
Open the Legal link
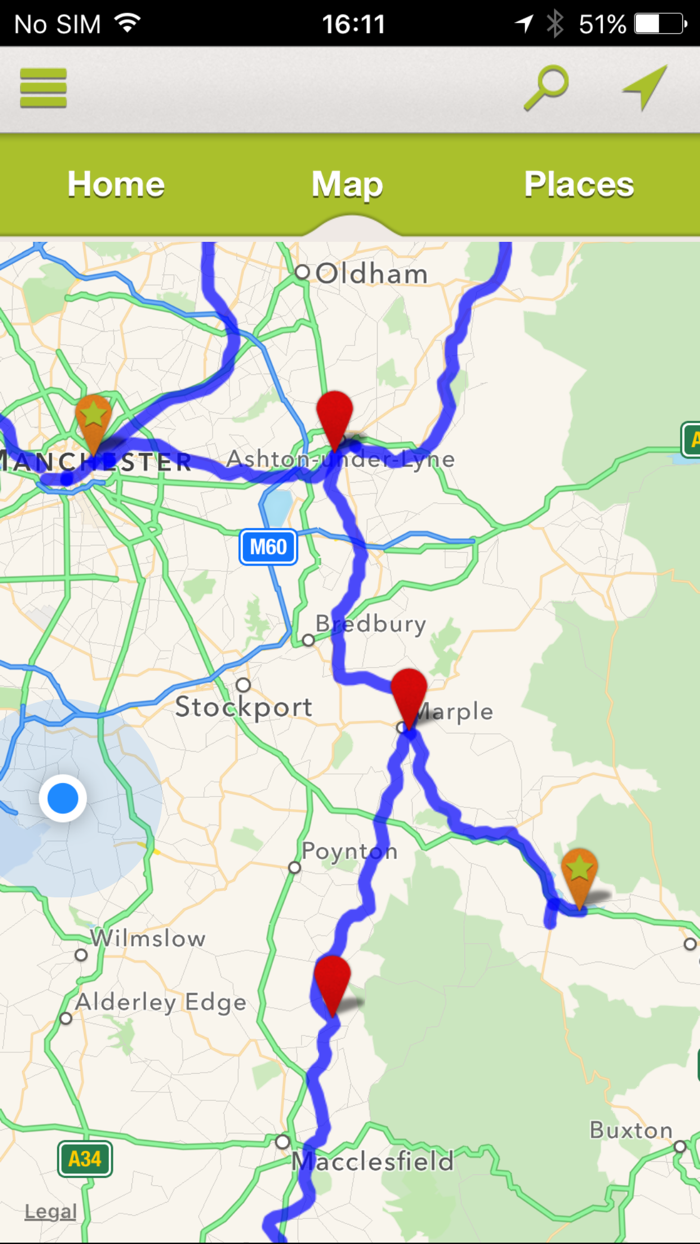[x=50, y=1211]
